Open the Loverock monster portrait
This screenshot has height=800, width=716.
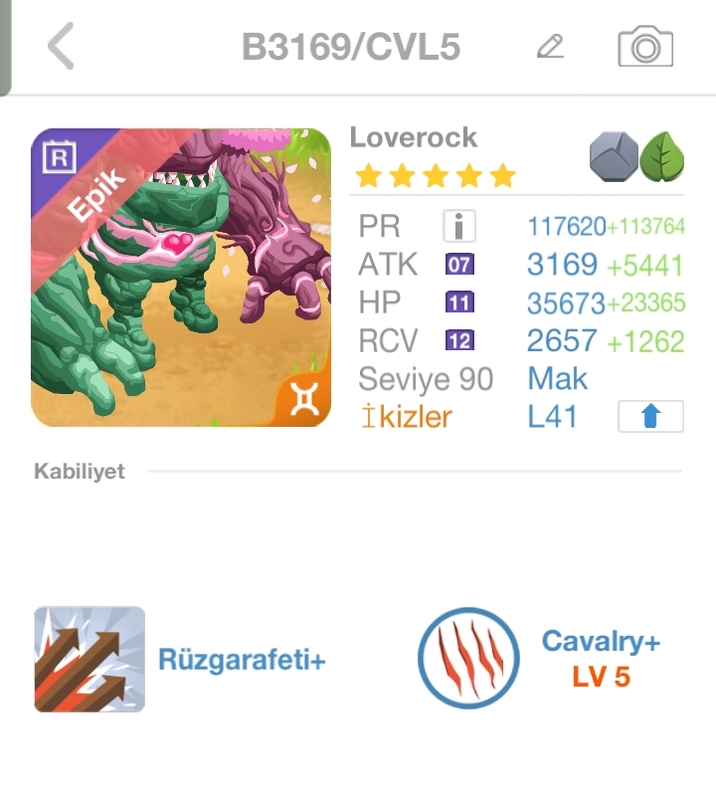pos(181,277)
